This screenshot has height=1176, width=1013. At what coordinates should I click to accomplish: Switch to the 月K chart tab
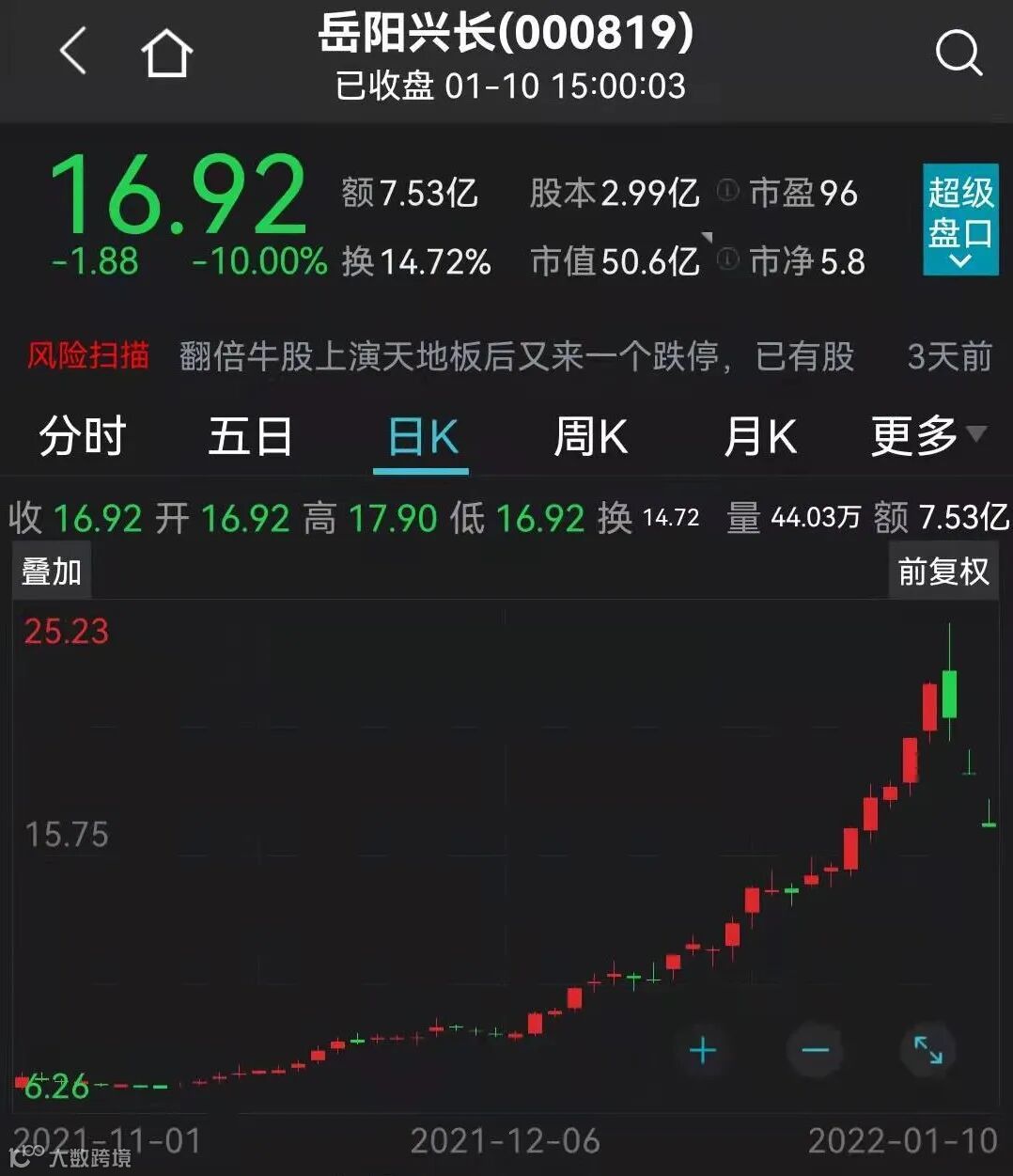pos(759,437)
